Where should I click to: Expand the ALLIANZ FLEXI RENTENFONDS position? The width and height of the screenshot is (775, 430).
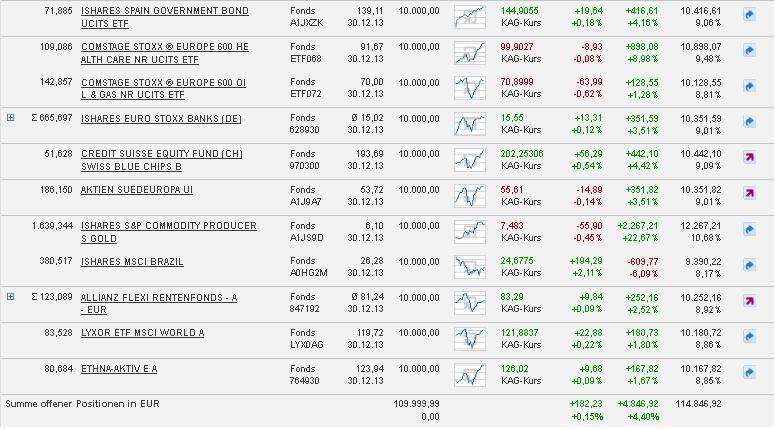(11, 297)
